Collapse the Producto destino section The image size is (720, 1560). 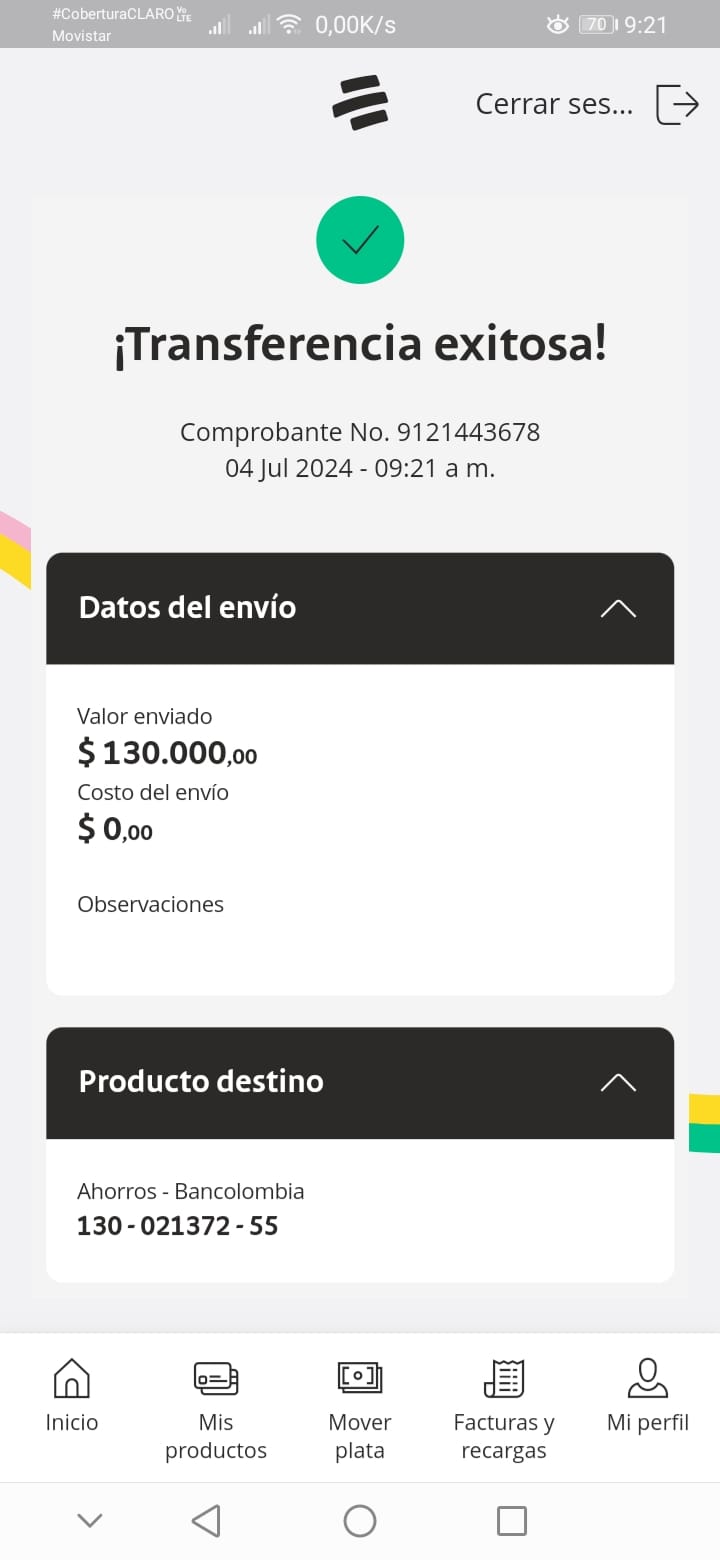tap(618, 1082)
